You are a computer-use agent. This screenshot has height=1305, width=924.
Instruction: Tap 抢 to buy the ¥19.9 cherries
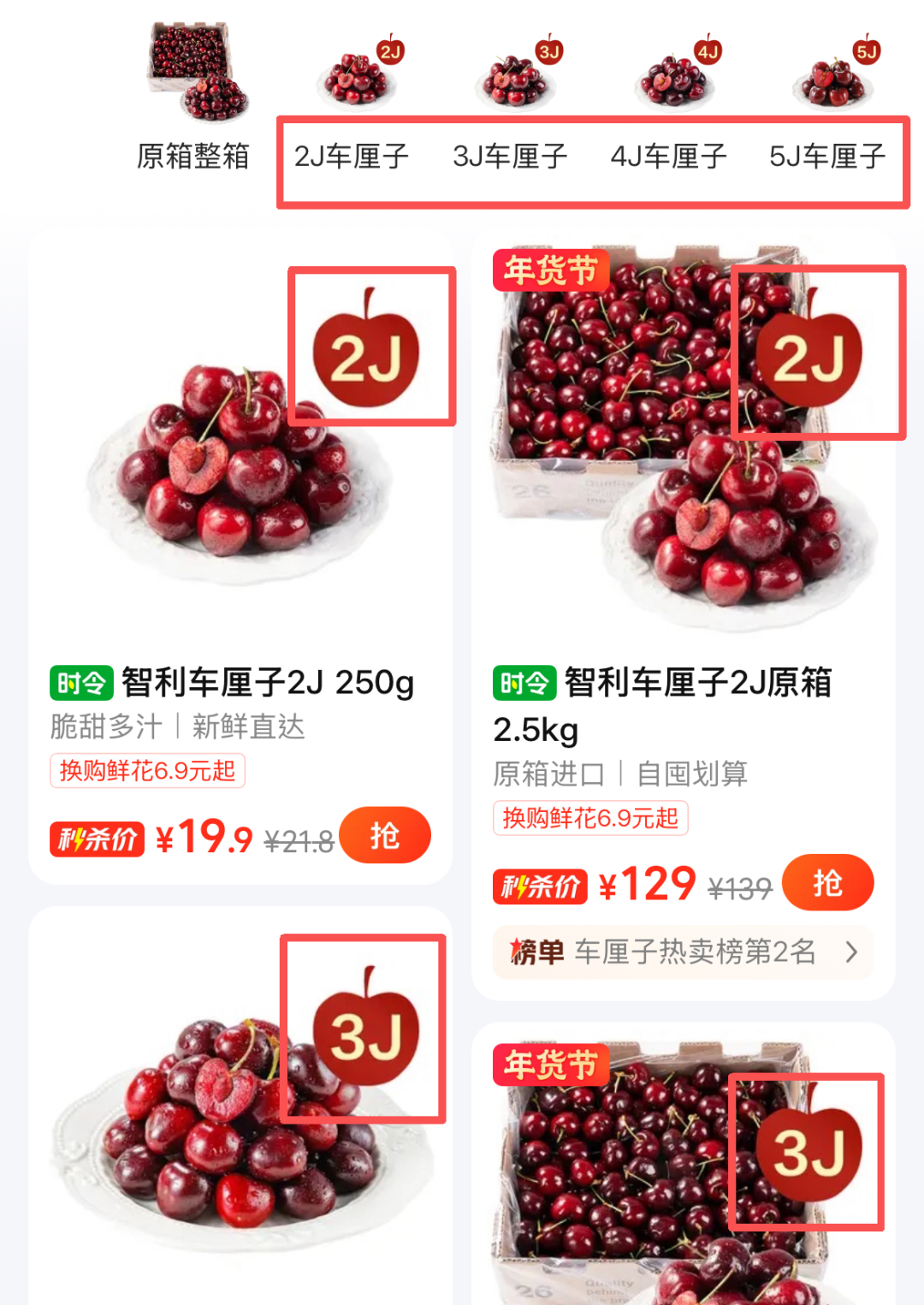tap(385, 837)
